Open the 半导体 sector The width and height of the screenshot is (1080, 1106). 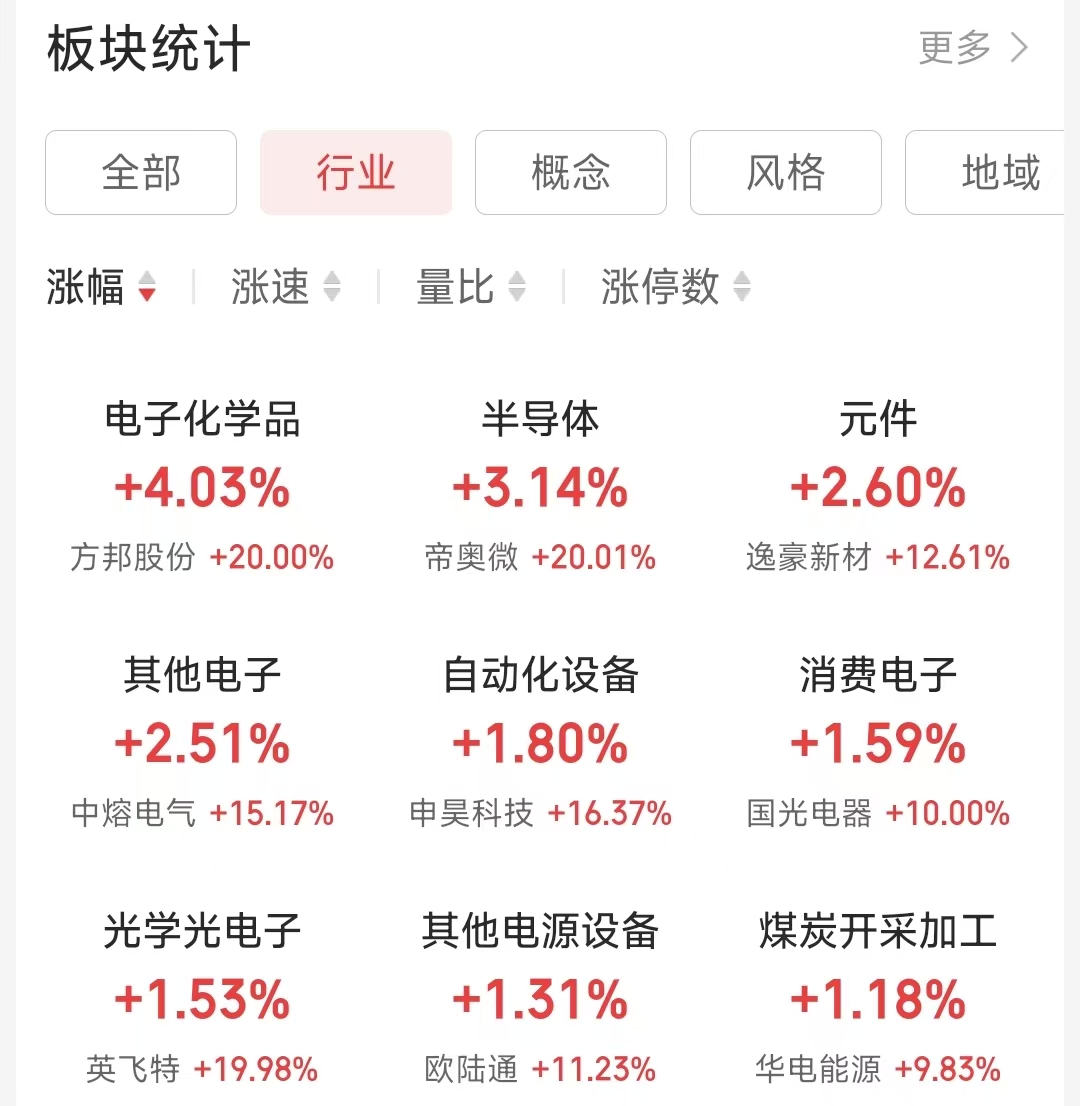(x=540, y=487)
